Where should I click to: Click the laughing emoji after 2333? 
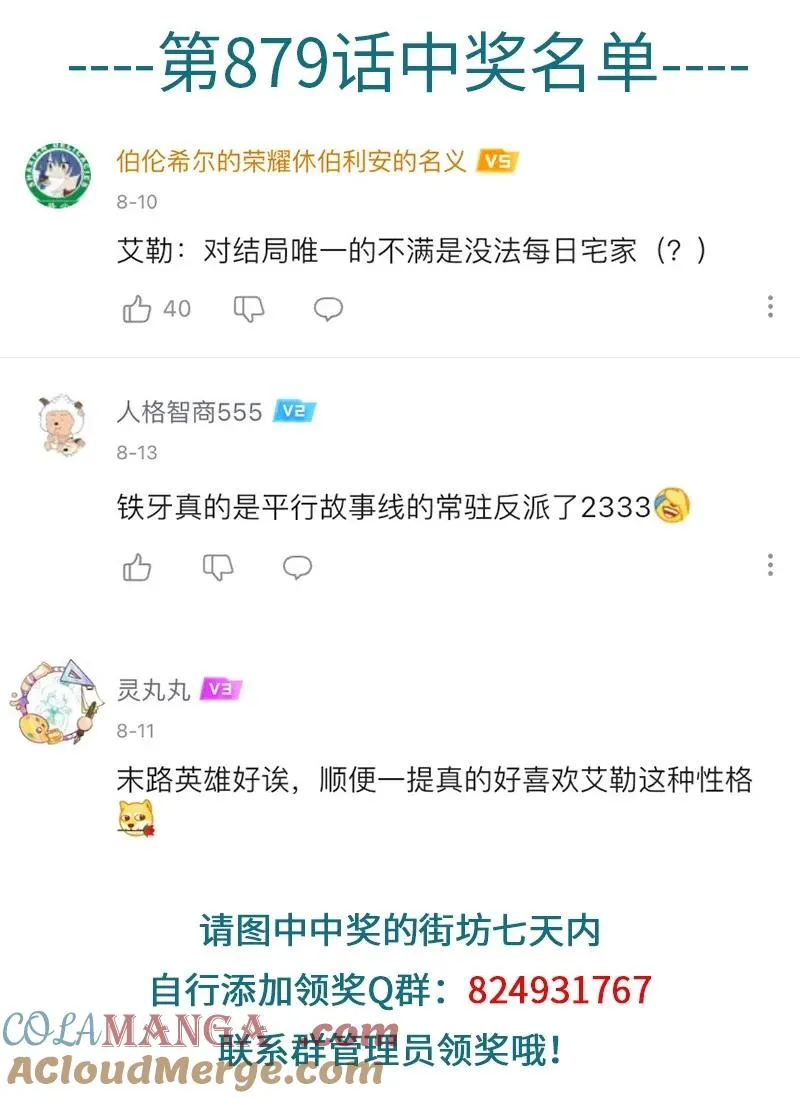671,505
